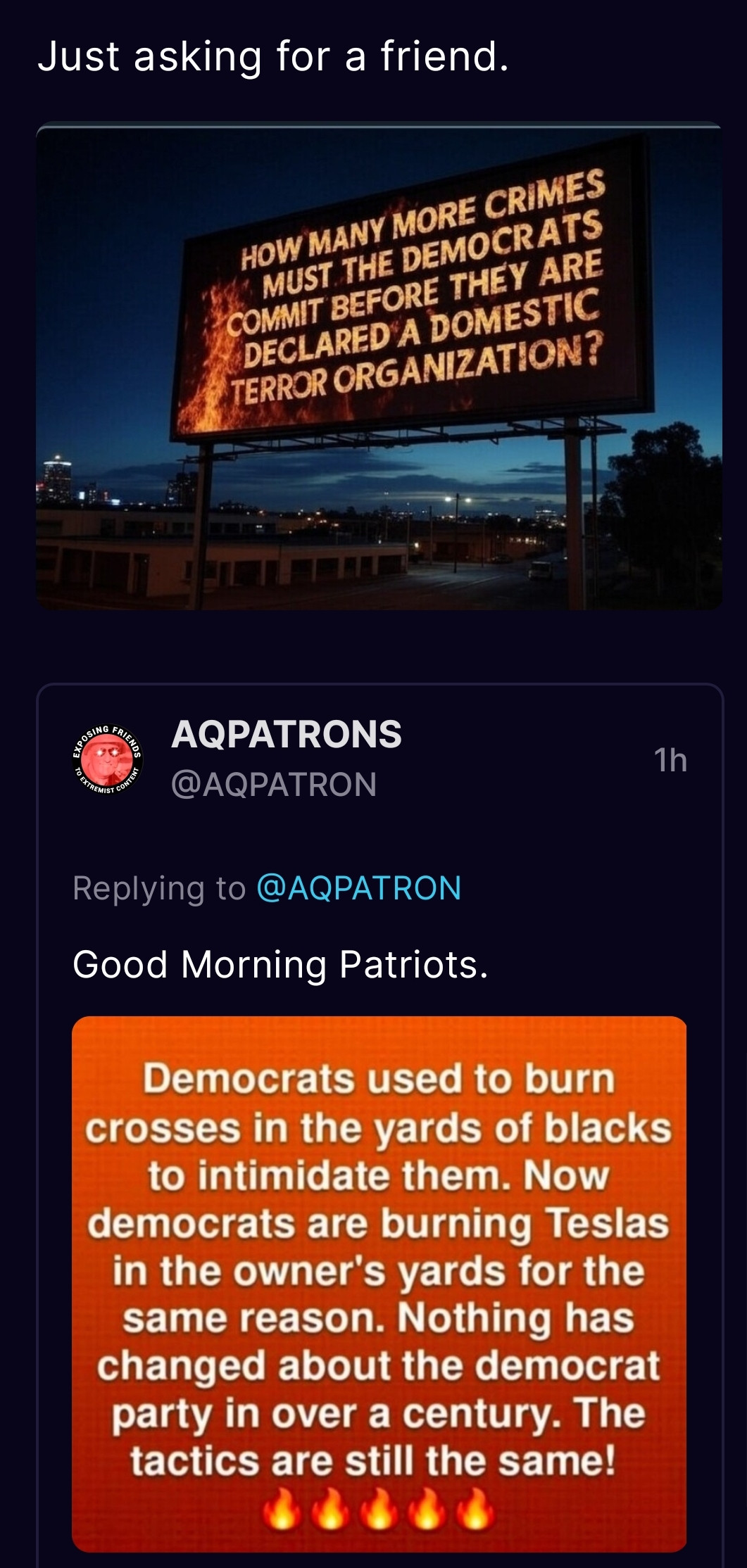Open the AQPATRONS profile avatar
The image size is (747, 1568).
coord(108,759)
